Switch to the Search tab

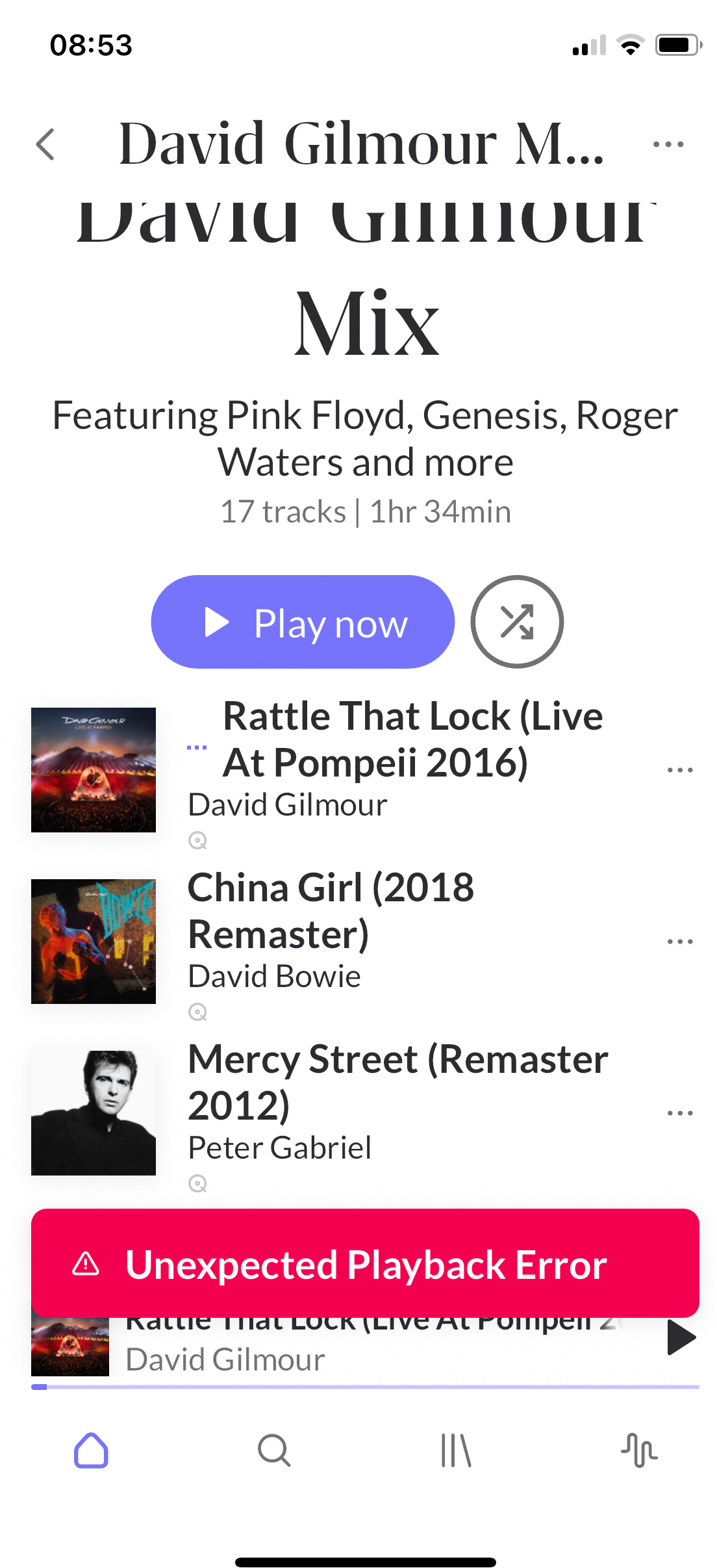click(274, 1450)
